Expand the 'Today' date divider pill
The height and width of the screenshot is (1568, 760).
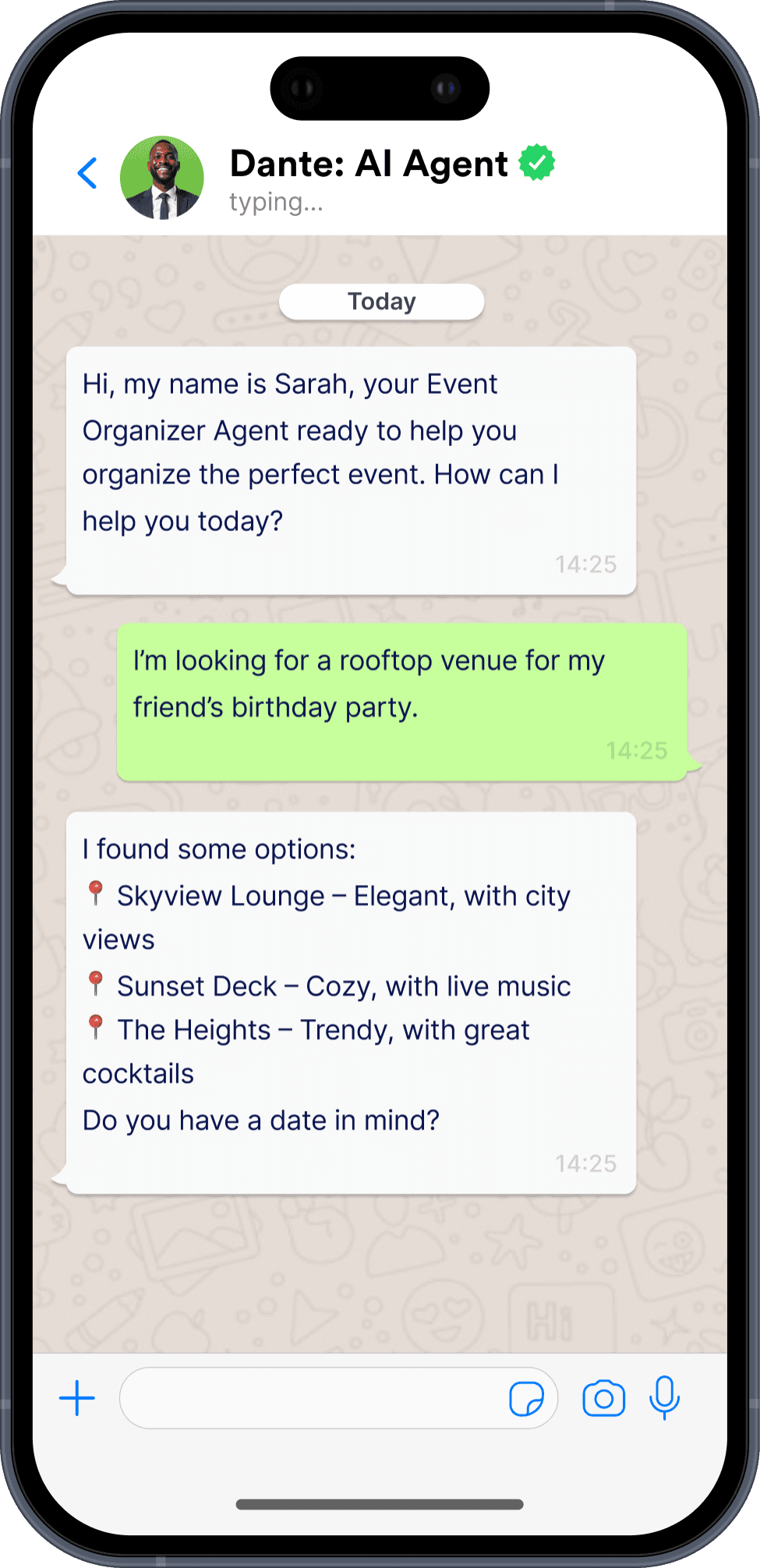tap(380, 301)
